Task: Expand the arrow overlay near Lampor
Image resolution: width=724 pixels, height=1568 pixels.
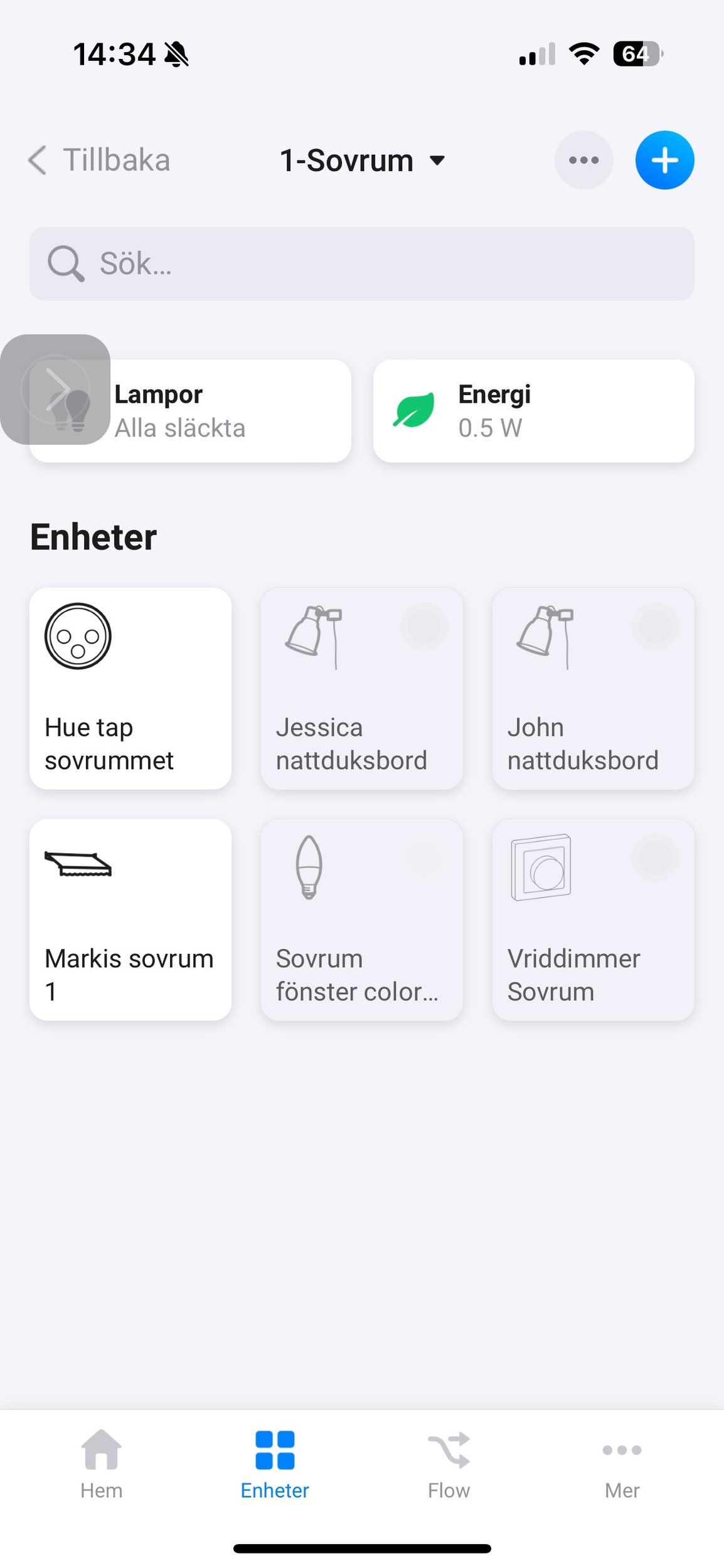Action: tap(56, 389)
